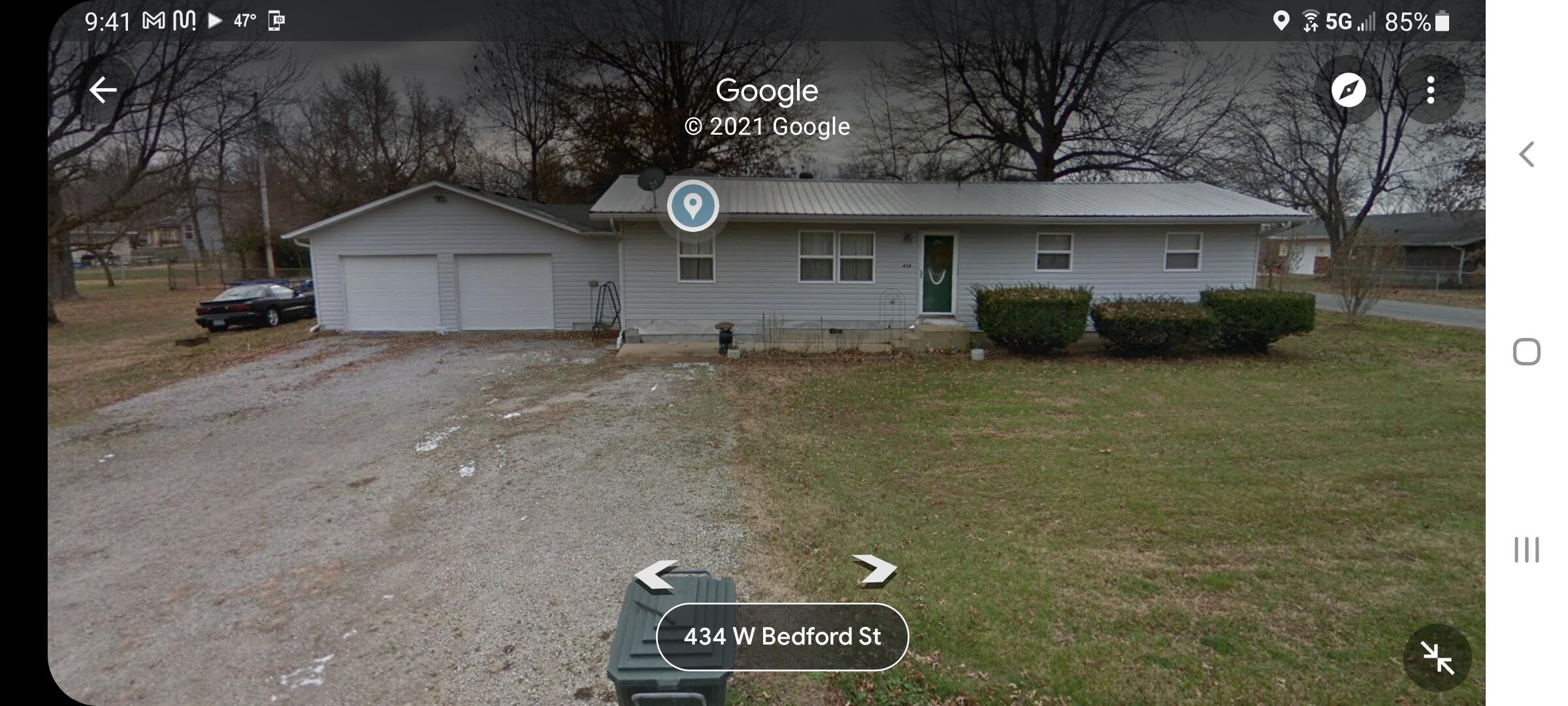Tap the system home button

pyautogui.click(x=1526, y=352)
